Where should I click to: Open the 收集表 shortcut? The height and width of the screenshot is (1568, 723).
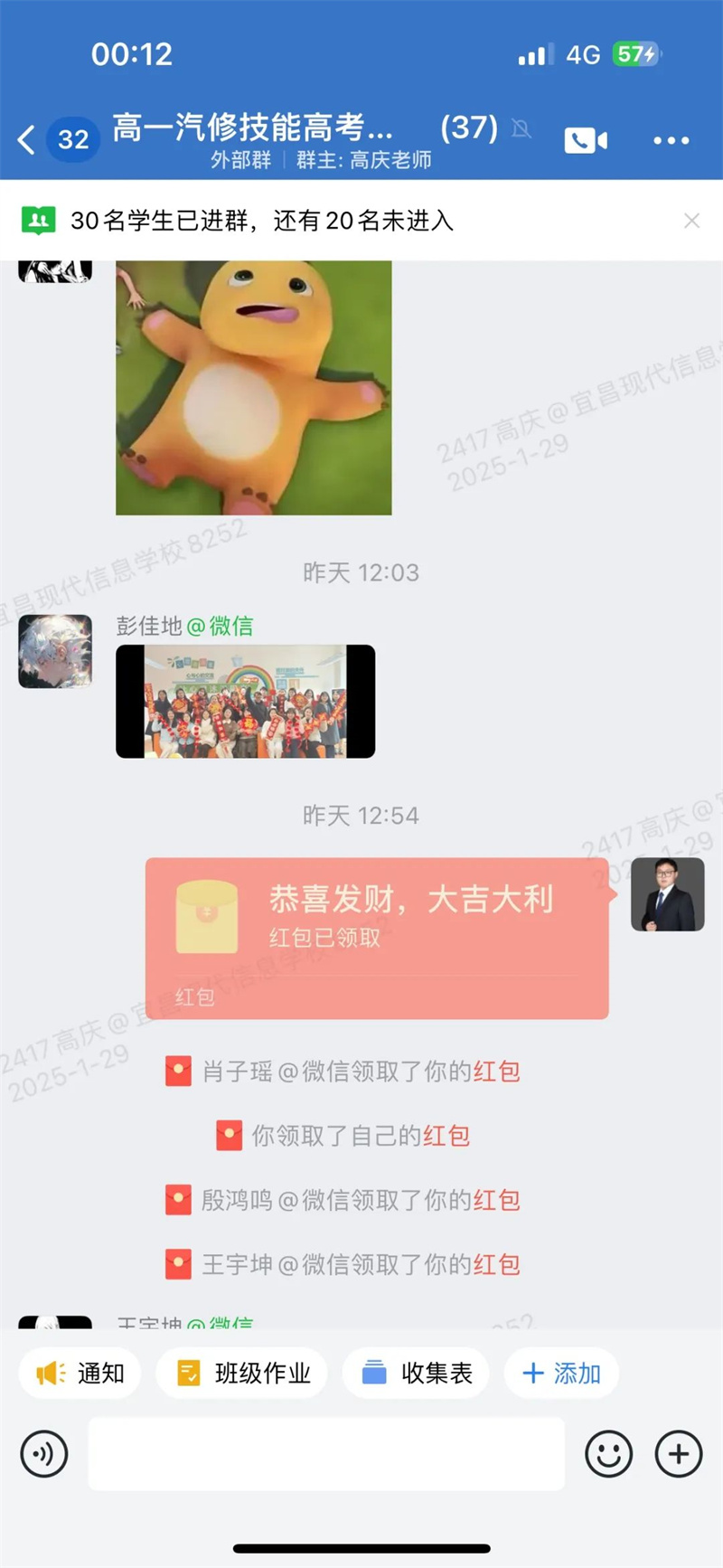[x=416, y=1373]
